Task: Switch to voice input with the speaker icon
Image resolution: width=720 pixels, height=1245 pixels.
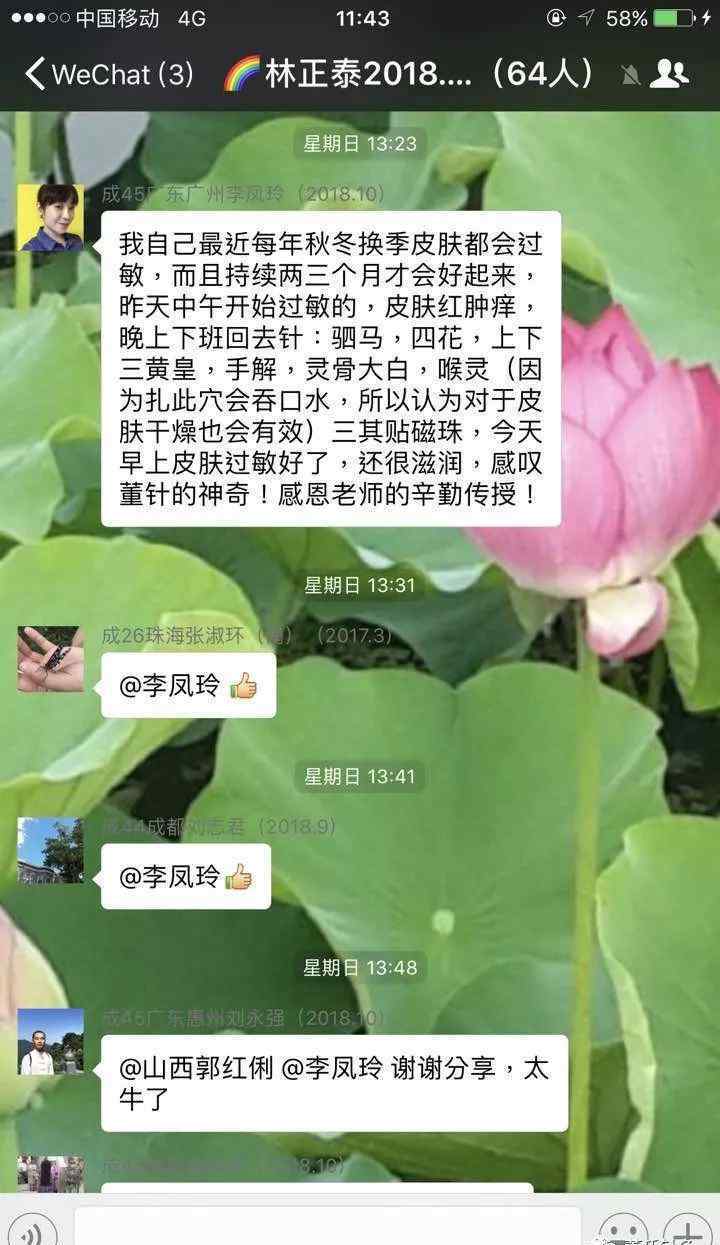Action: coord(32,1232)
